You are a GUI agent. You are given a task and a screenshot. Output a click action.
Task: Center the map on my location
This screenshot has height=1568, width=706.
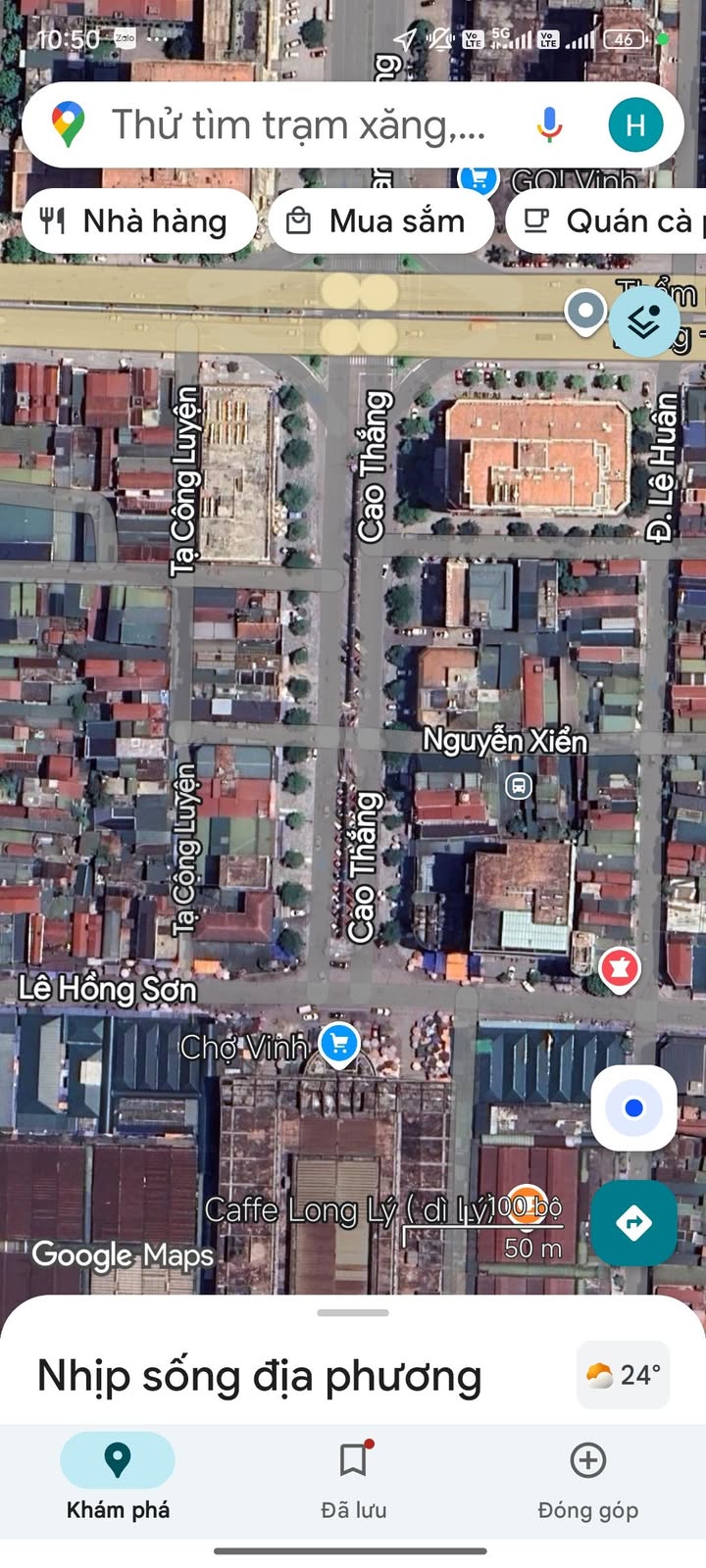633,1107
